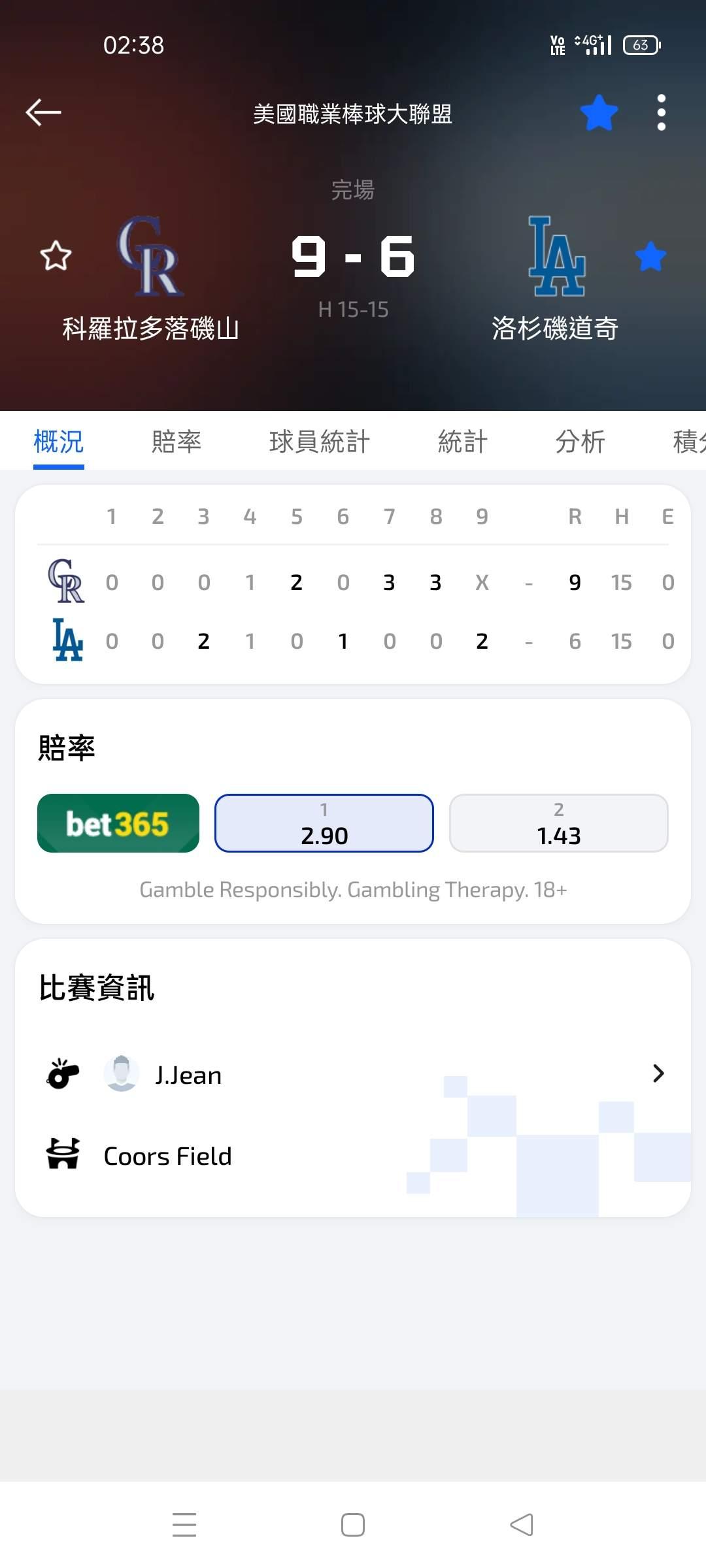Open the 球員統計 tab
The image size is (706, 1568).
(320, 442)
